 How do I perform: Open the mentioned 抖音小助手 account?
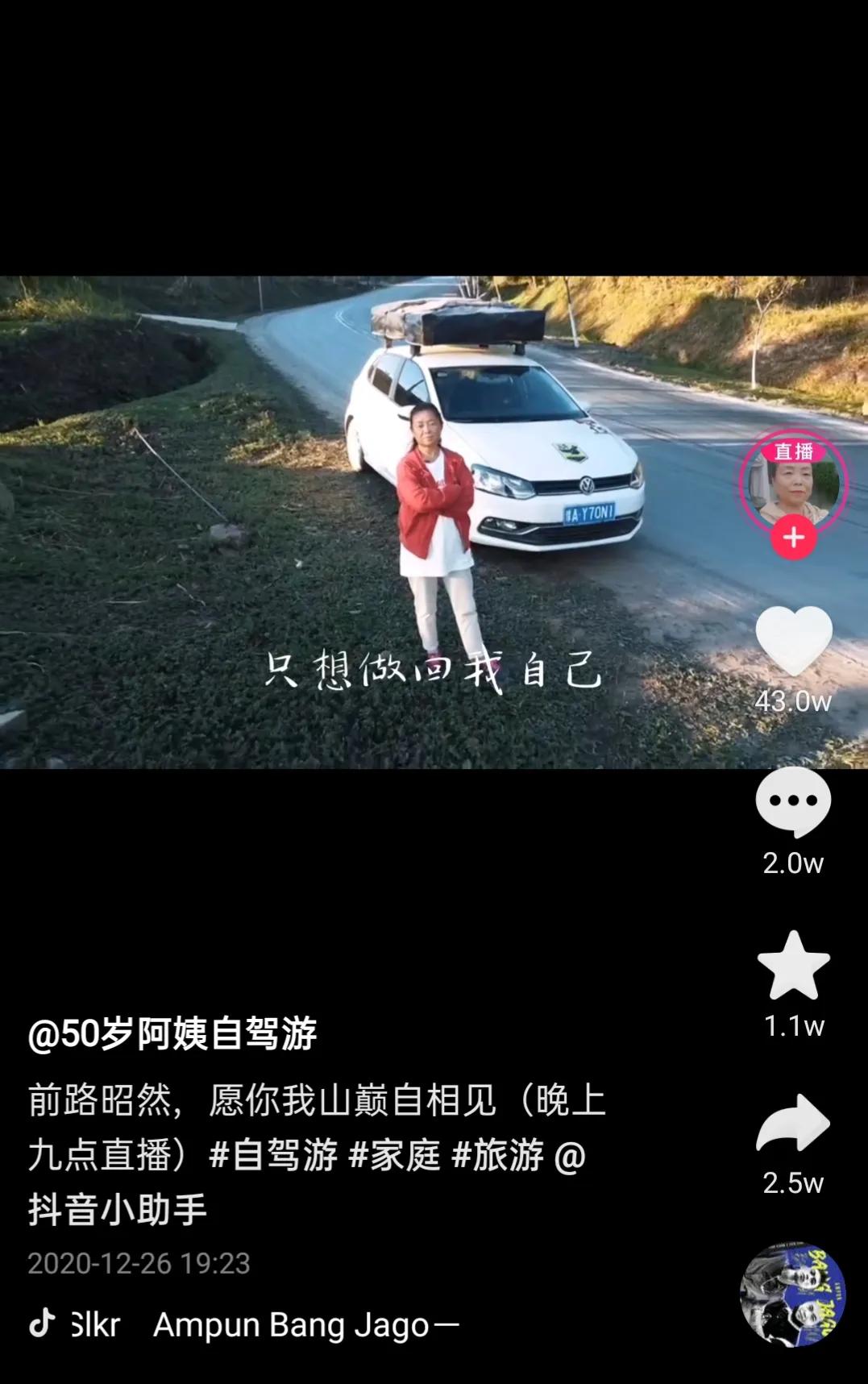pyautogui.click(x=118, y=1210)
